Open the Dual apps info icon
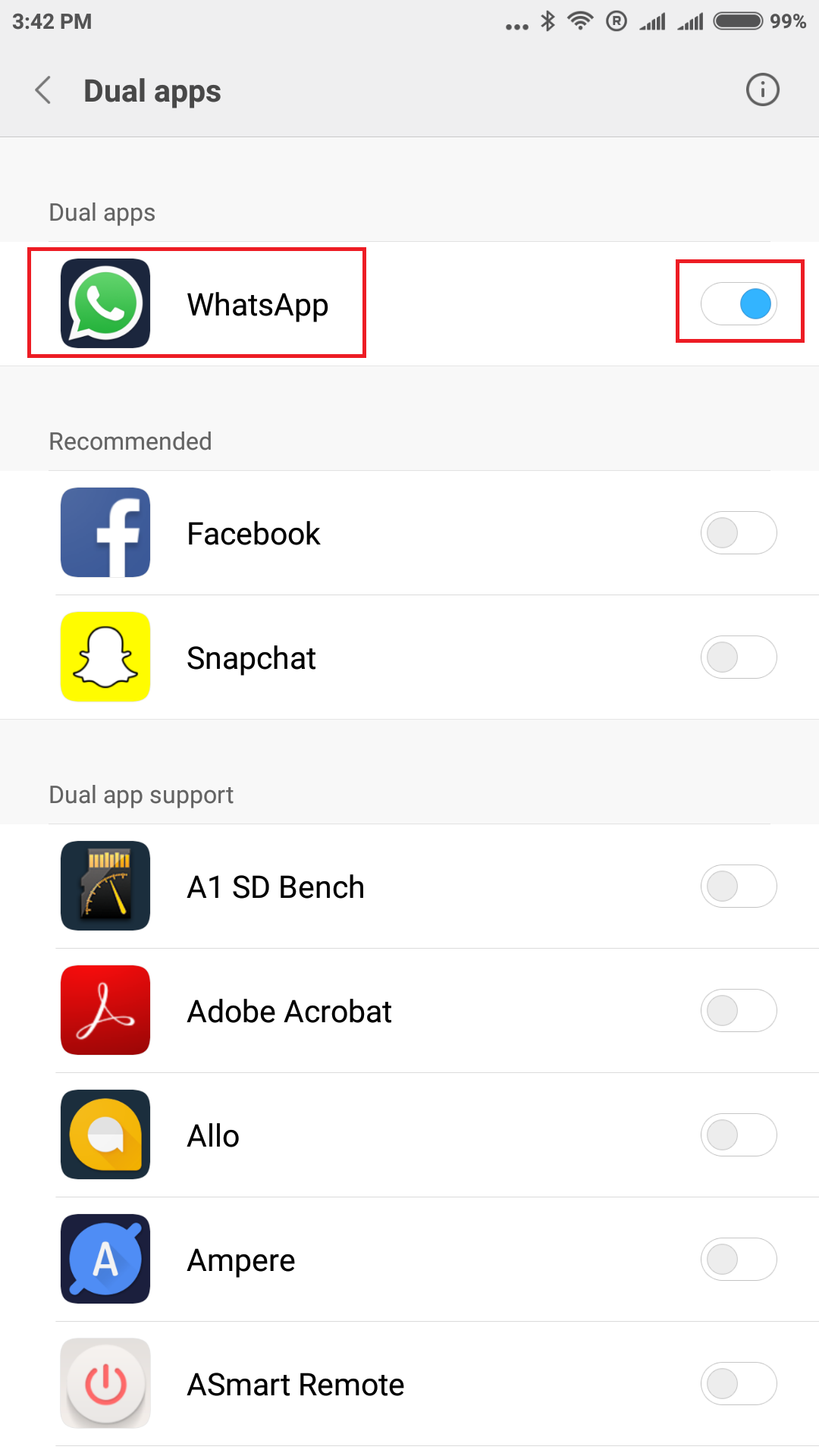 click(x=762, y=90)
